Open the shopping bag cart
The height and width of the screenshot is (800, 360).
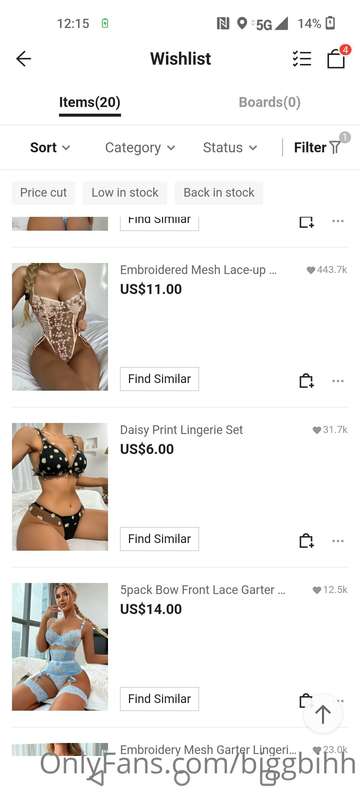pos(336,59)
